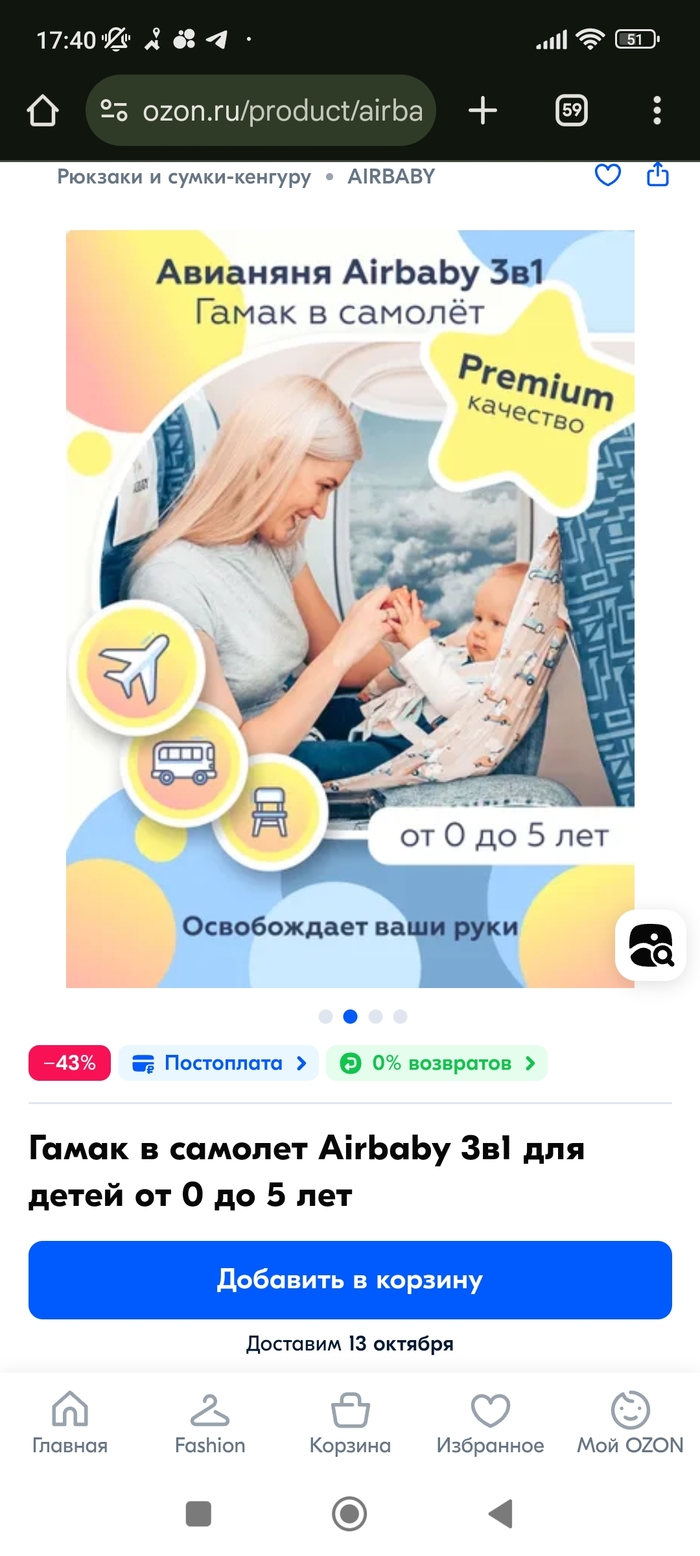Open a new browser tab
This screenshot has width=700, height=1556.
pyautogui.click(x=482, y=111)
